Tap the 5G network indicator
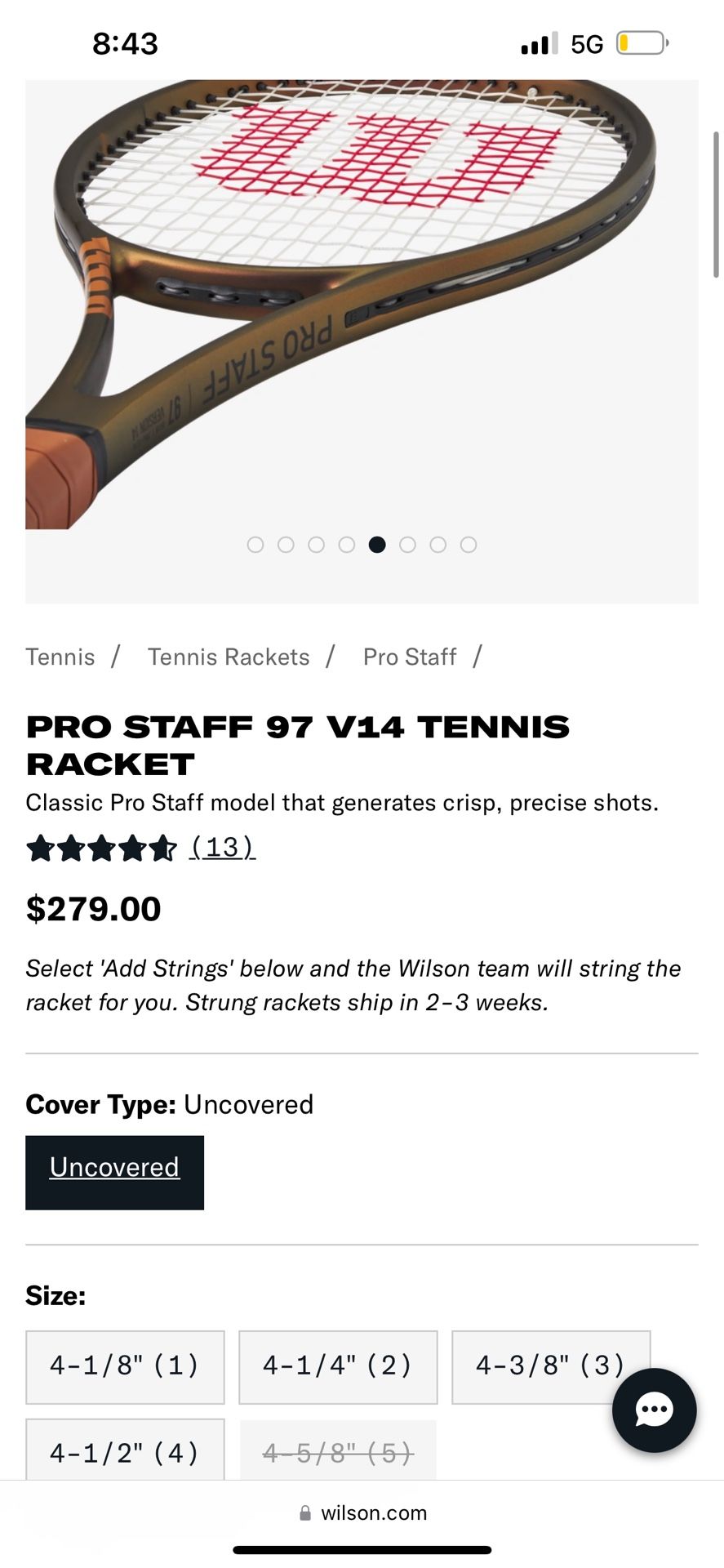The image size is (724, 1568). (x=584, y=42)
